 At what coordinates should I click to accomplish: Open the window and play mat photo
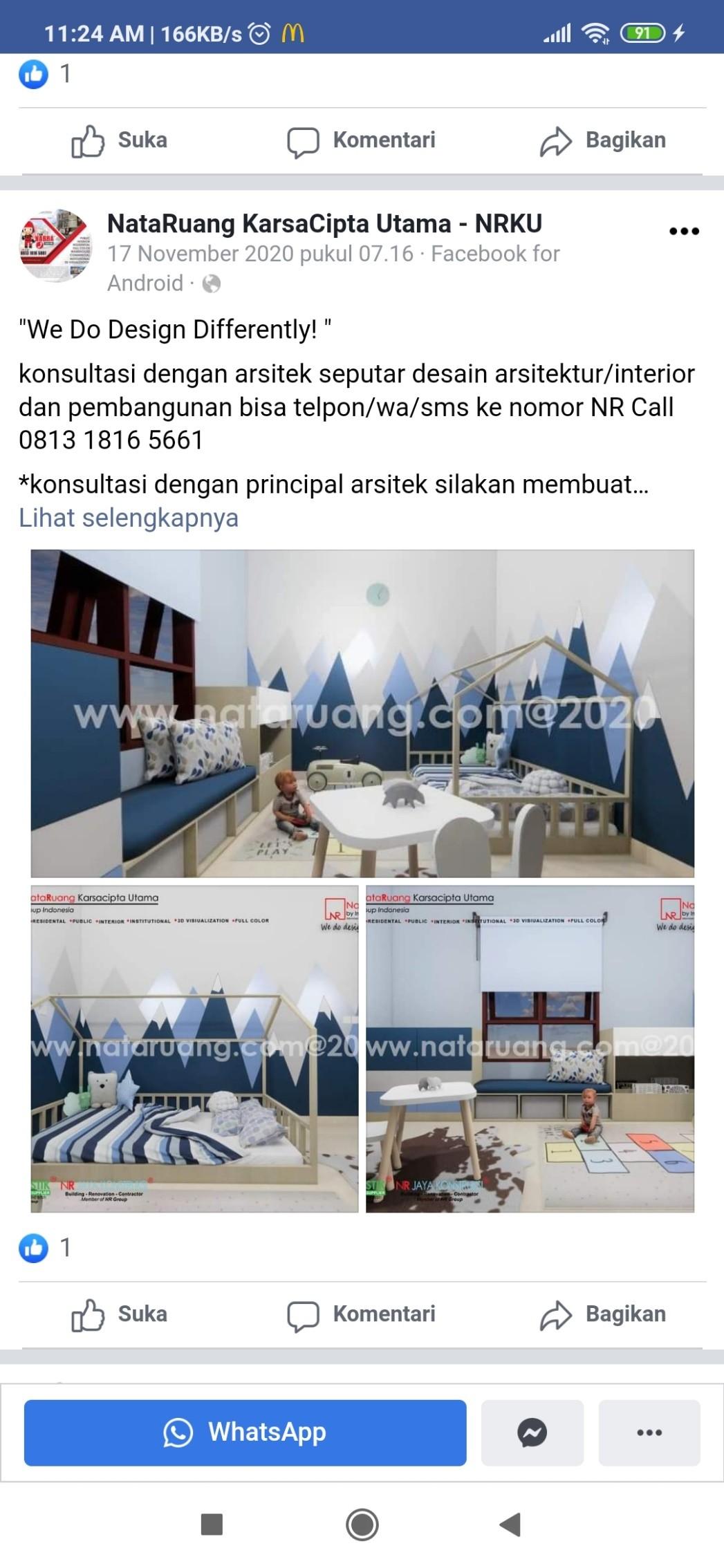click(x=530, y=1048)
